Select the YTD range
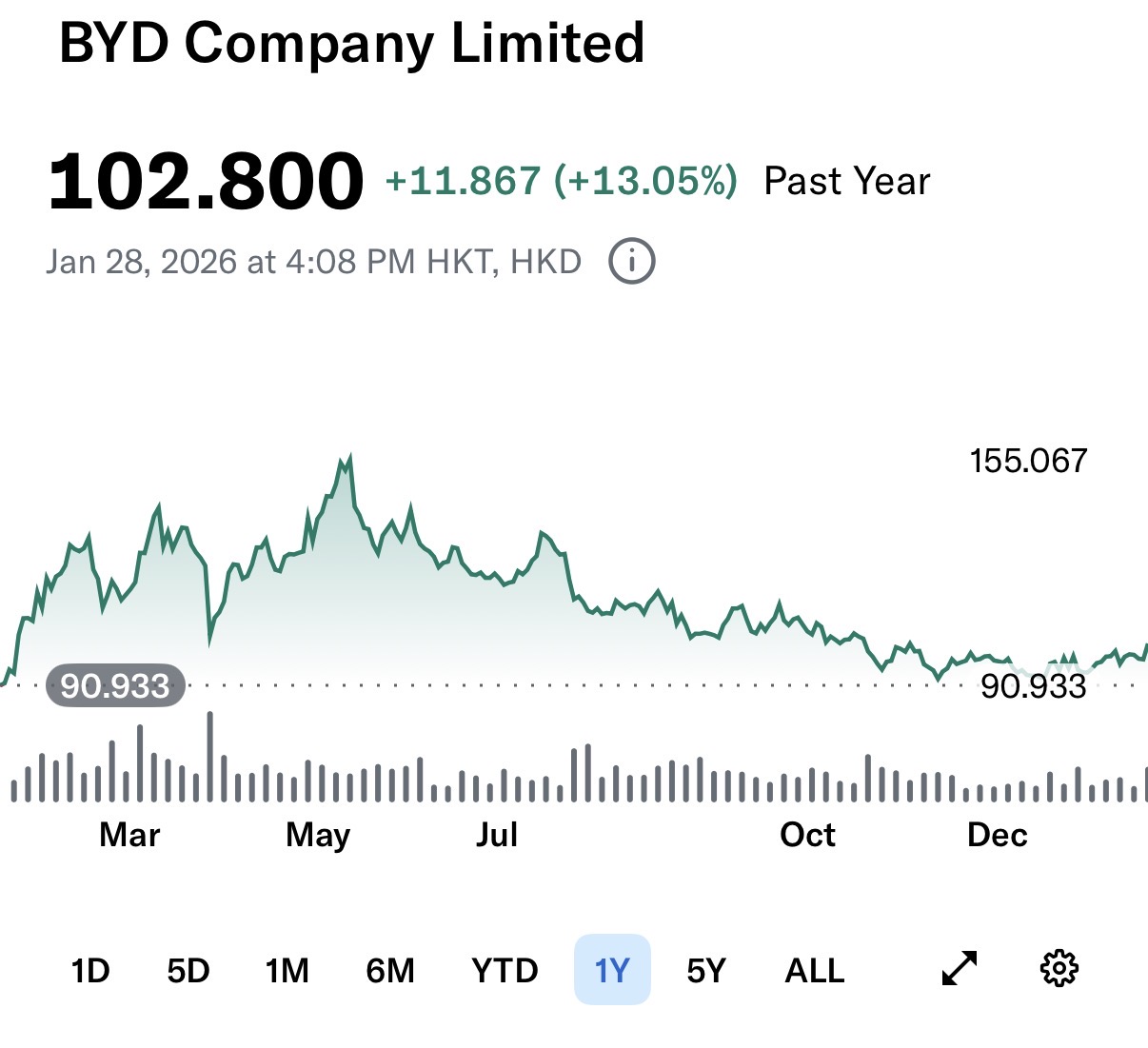This screenshot has height=1048, width=1148. click(505, 970)
